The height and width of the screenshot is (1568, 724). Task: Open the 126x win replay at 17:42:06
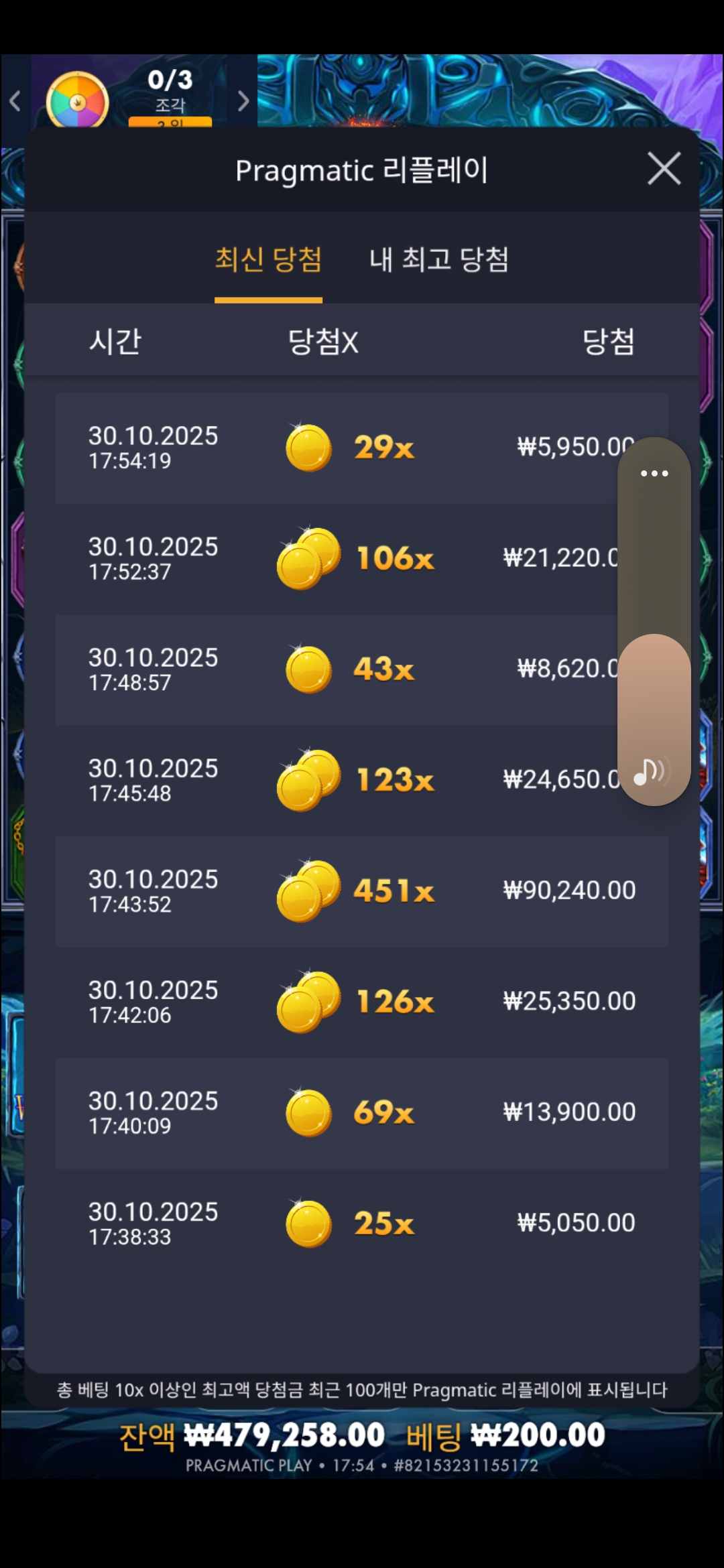coord(362,1001)
